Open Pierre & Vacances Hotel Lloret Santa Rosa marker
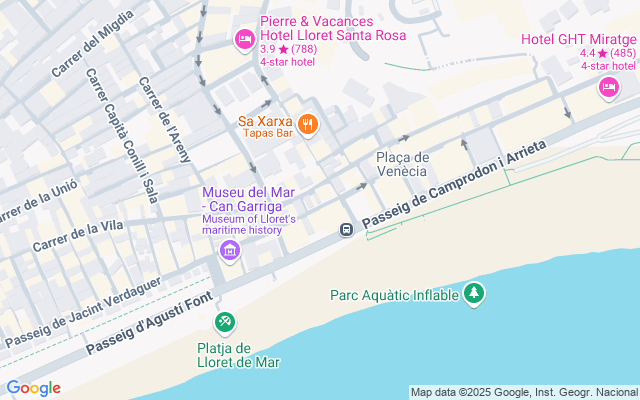This screenshot has width=640, height=400. click(244, 40)
